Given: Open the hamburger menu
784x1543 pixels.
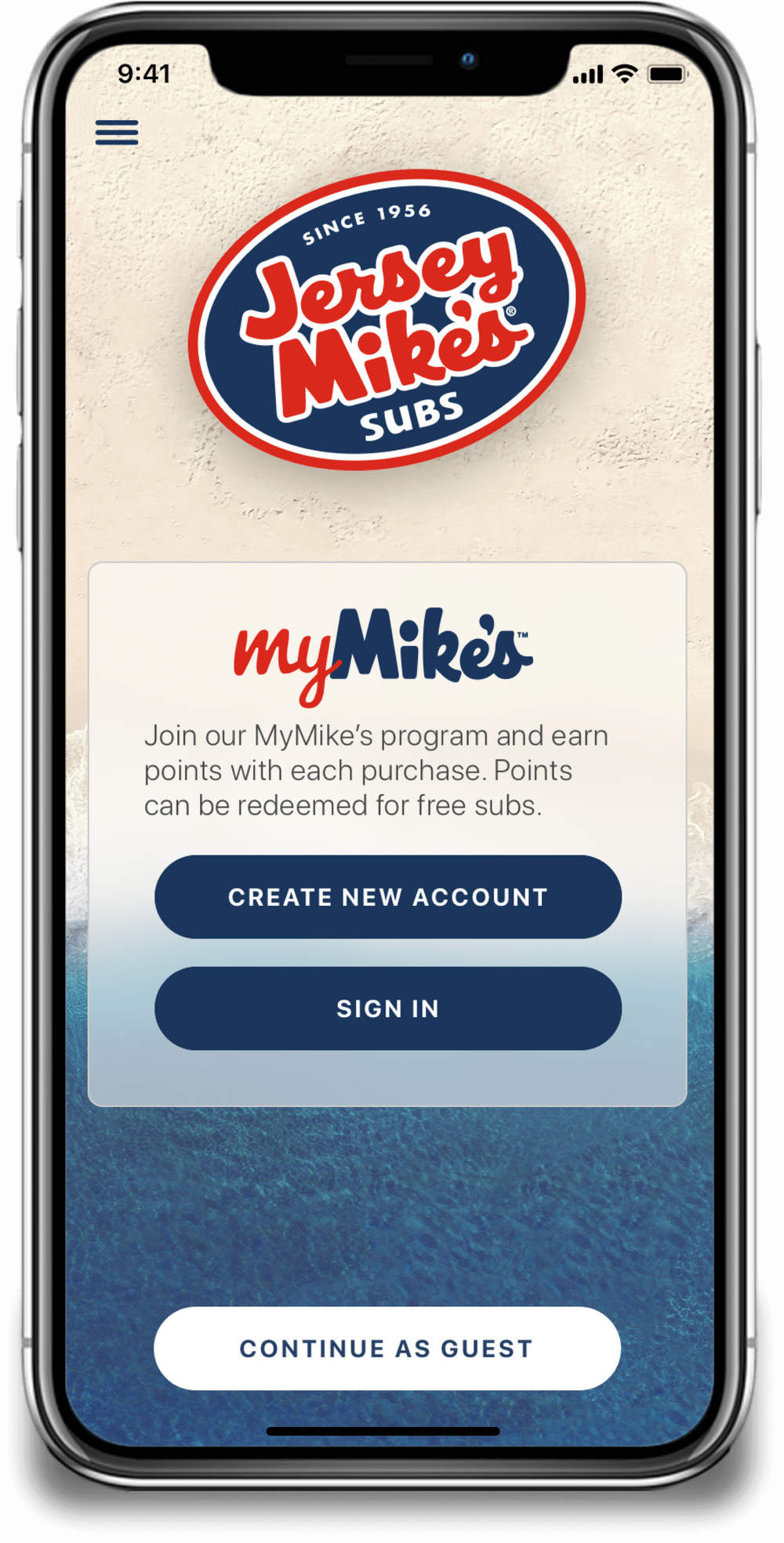Looking at the screenshot, I should pyautogui.click(x=117, y=133).
